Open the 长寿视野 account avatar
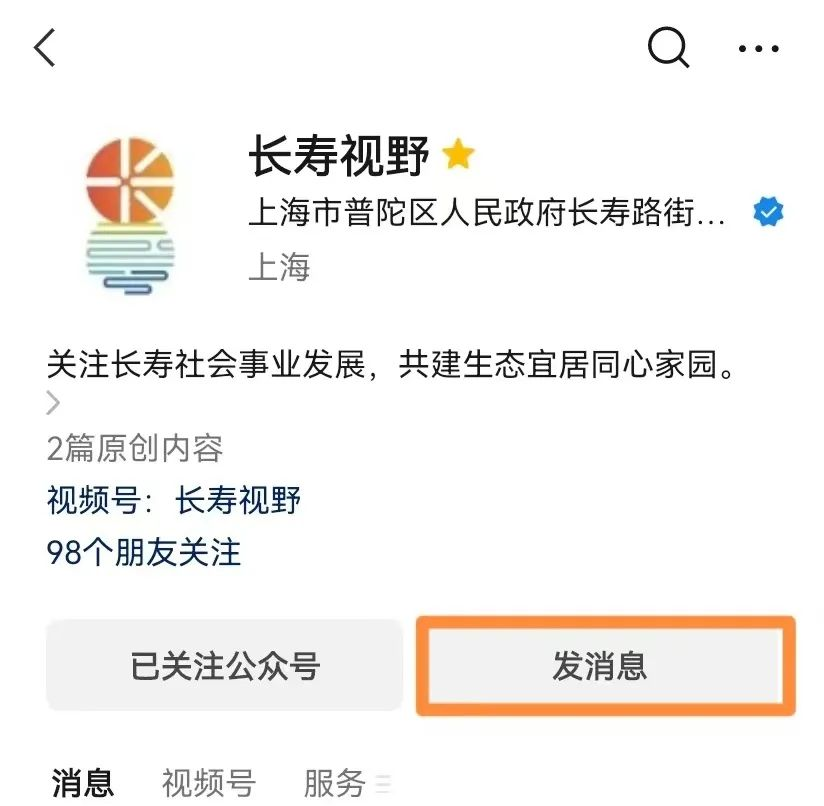 point(130,214)
